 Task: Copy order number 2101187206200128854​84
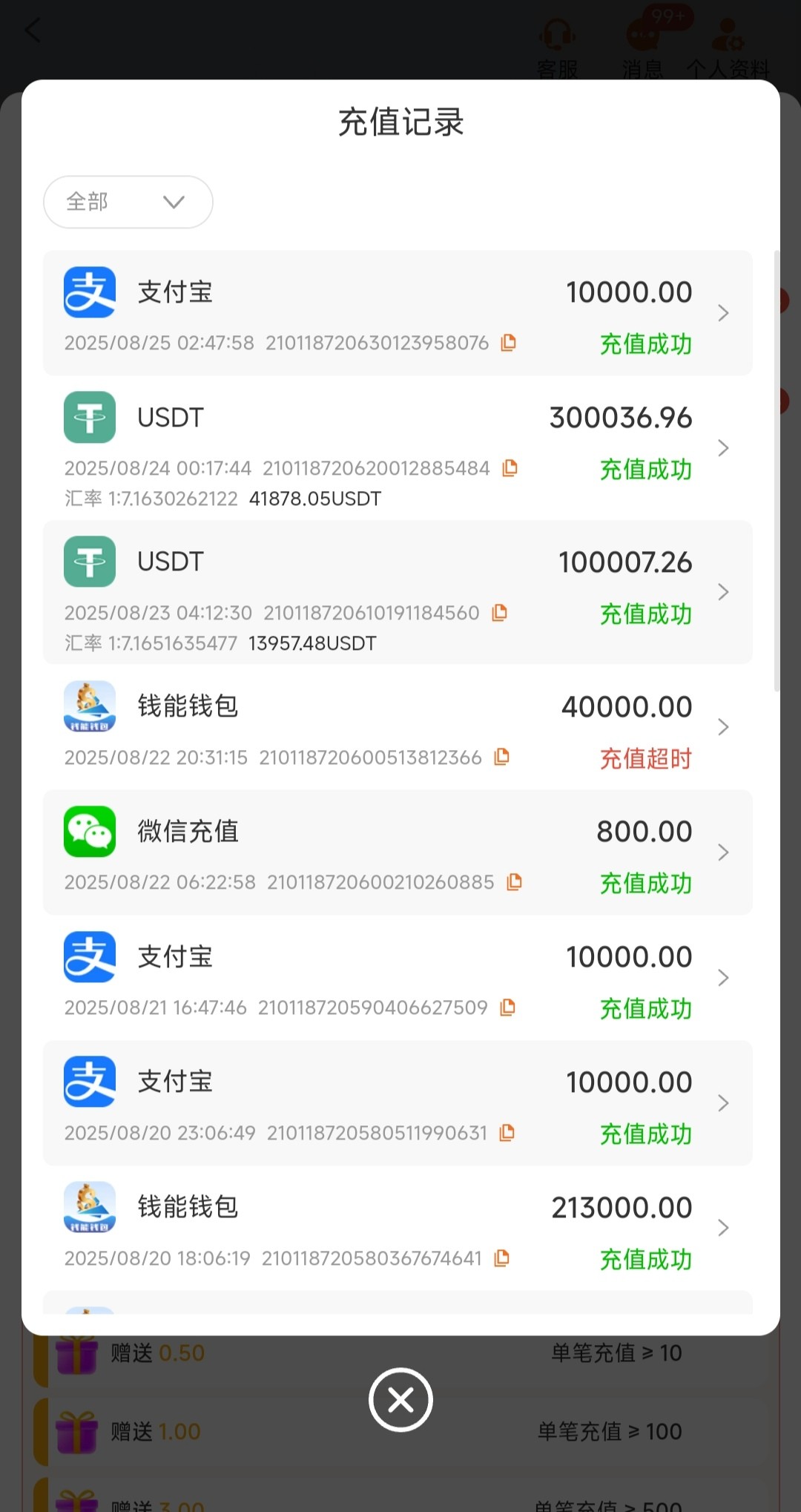point(510,468)
